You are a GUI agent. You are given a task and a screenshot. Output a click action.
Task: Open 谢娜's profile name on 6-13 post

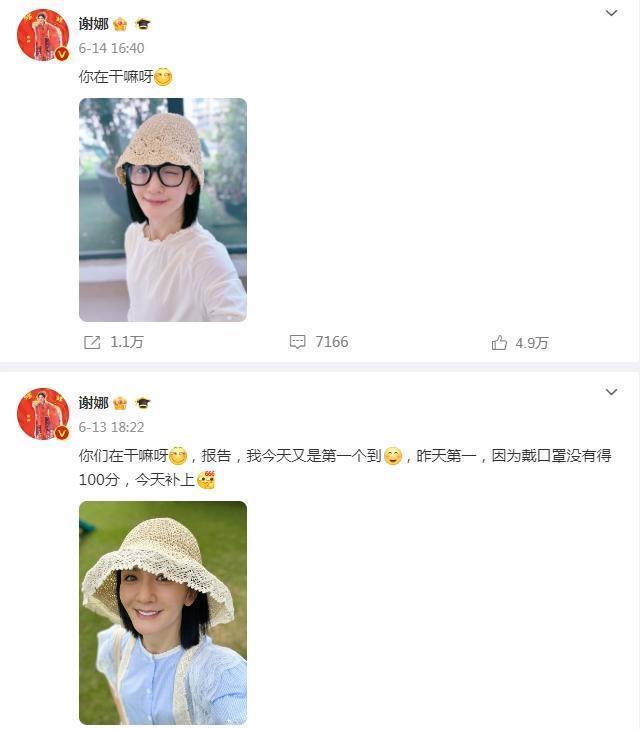(x=93, y=402)
